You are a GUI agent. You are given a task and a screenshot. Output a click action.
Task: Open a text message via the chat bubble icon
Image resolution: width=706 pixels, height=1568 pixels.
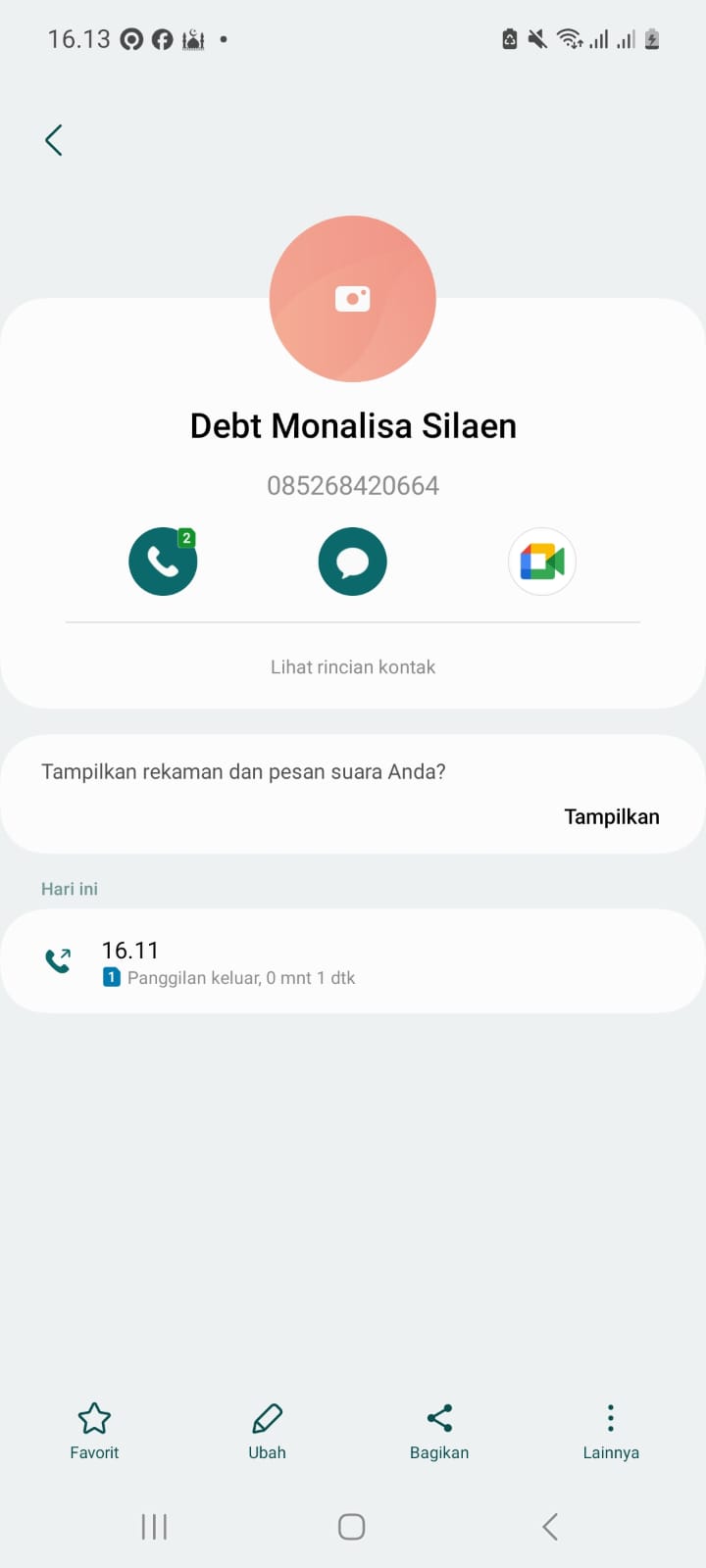tap(352, 561)
